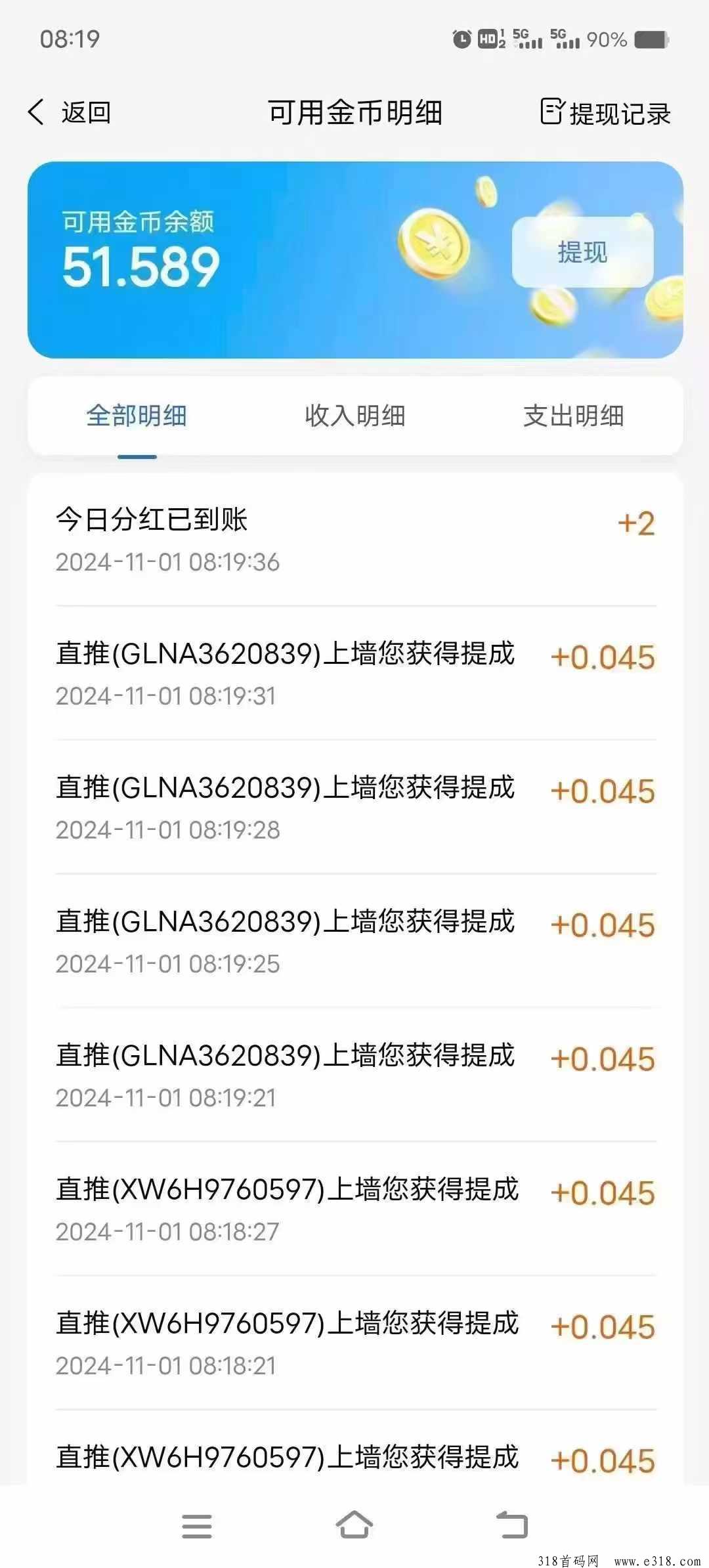Switch to the 收入明细 tab
Viewport: 709px width, 1568px height.
tap(354, 416)
